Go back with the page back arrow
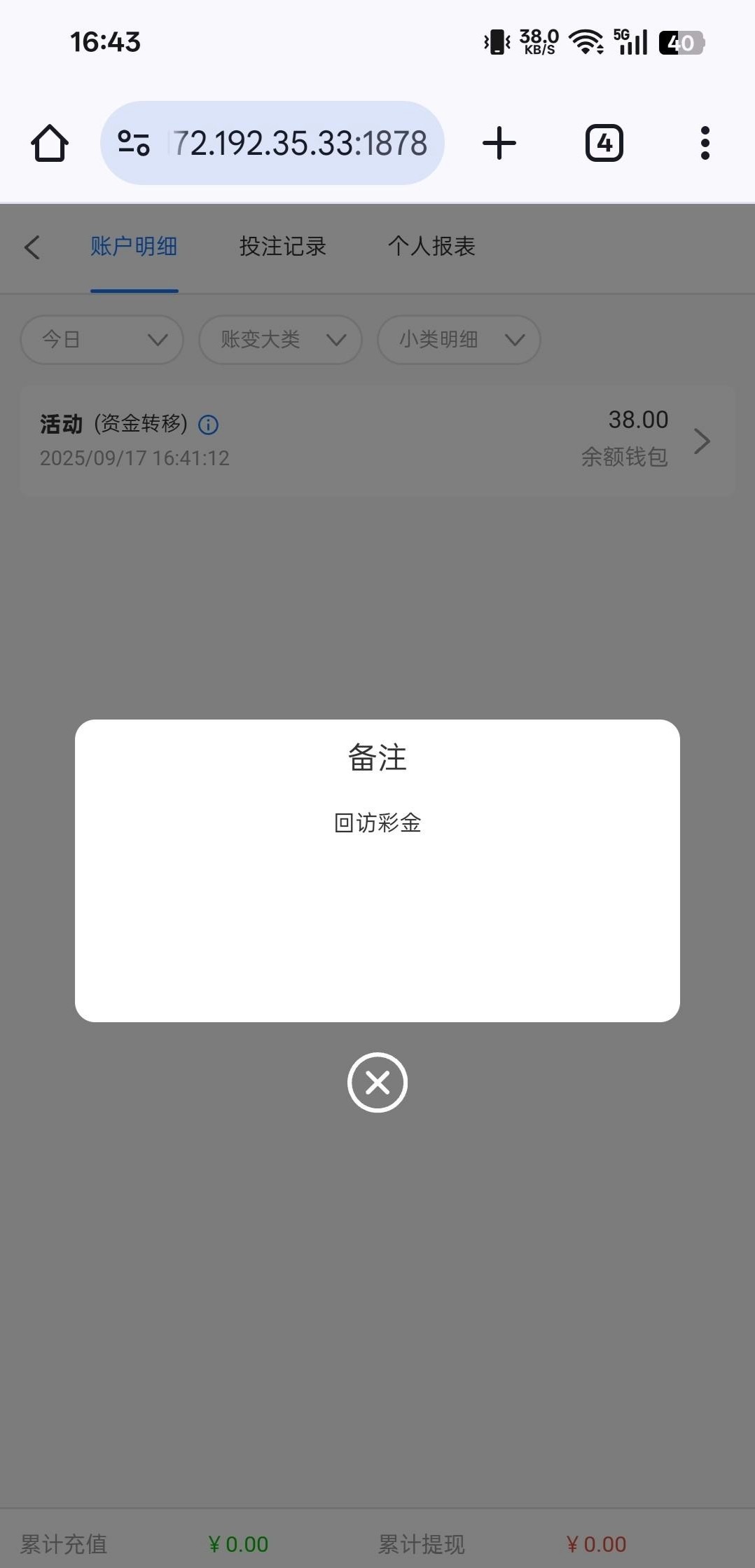 coord(32,247)
